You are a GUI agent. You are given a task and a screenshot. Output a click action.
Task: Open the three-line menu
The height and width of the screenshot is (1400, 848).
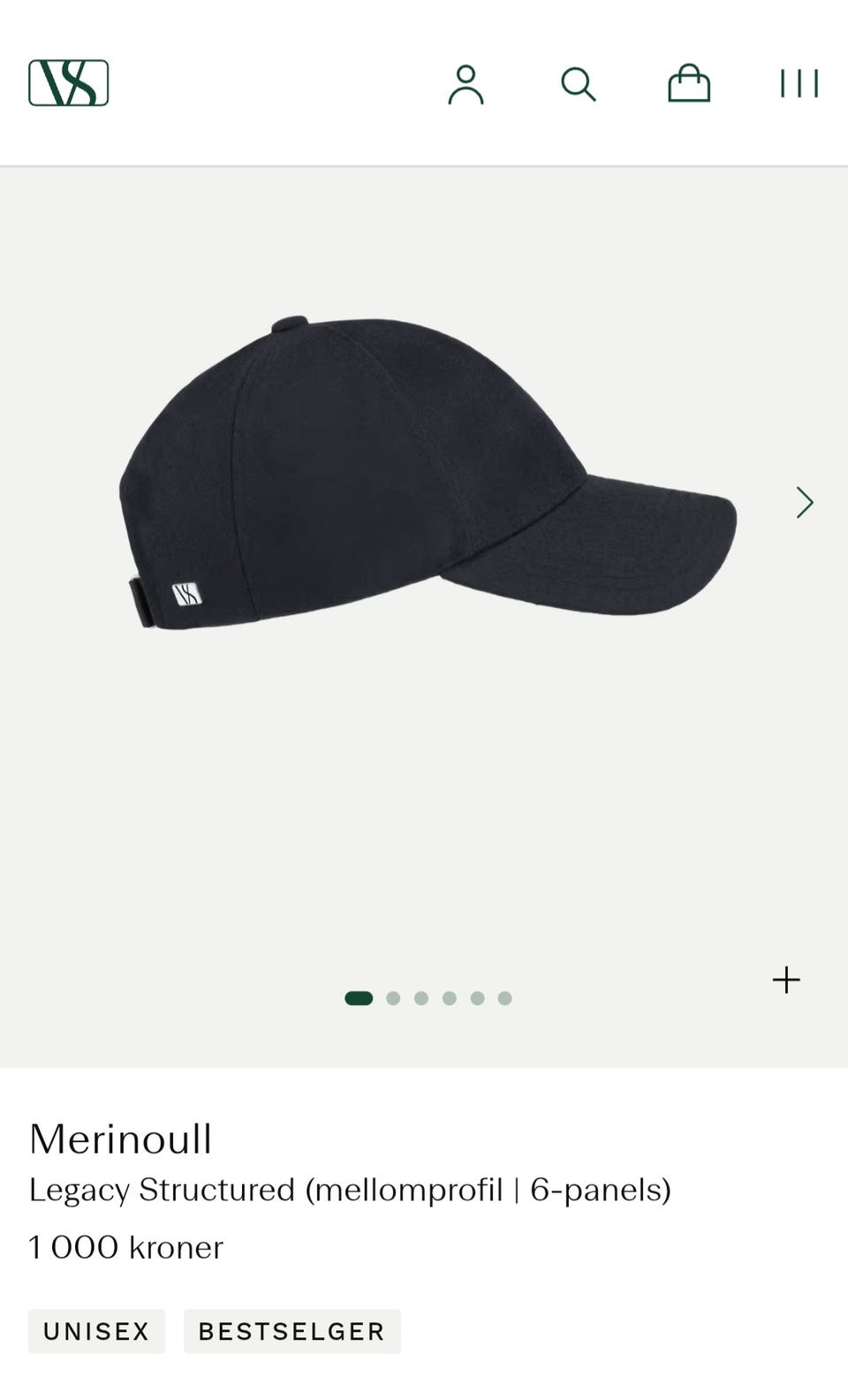[799, 85]
